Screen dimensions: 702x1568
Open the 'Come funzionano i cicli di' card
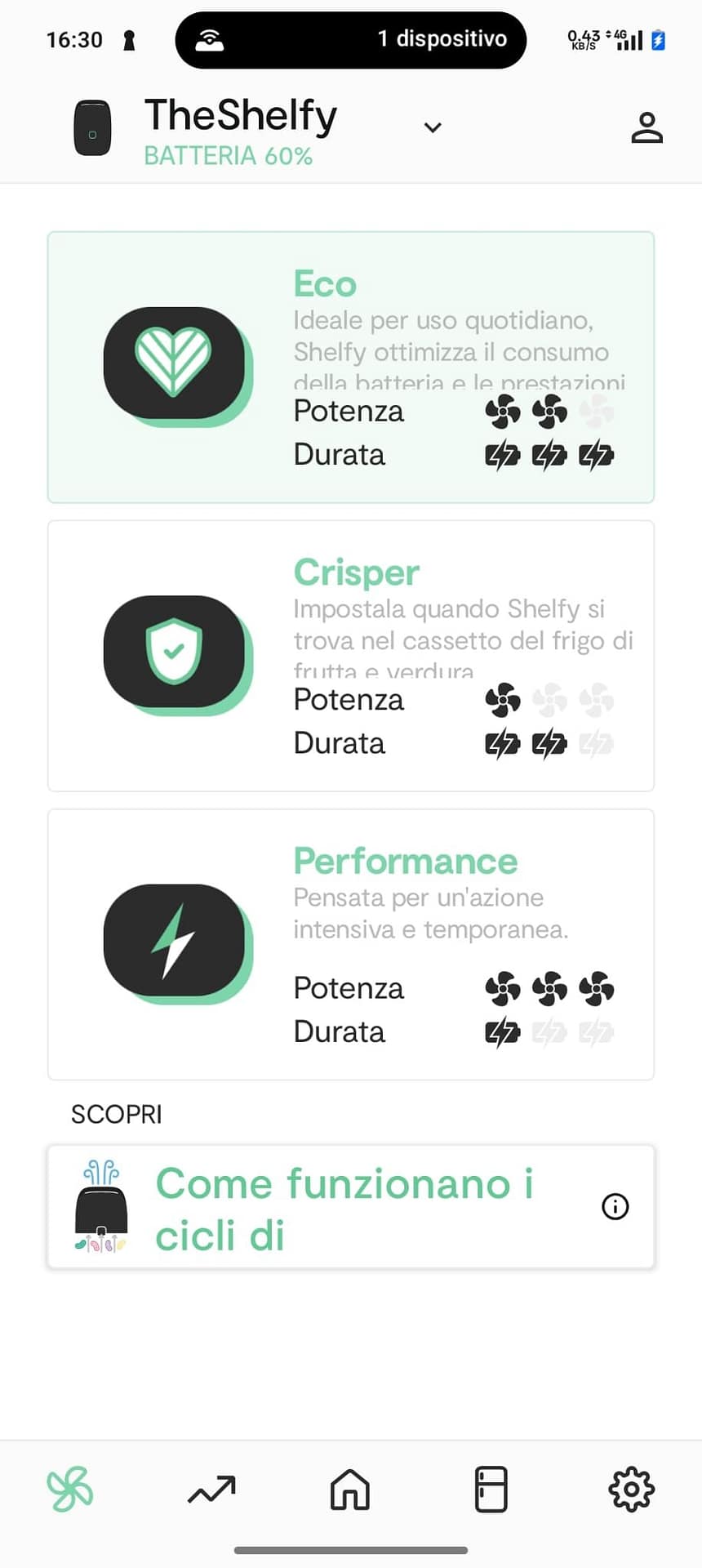[x=351, y=1207]
